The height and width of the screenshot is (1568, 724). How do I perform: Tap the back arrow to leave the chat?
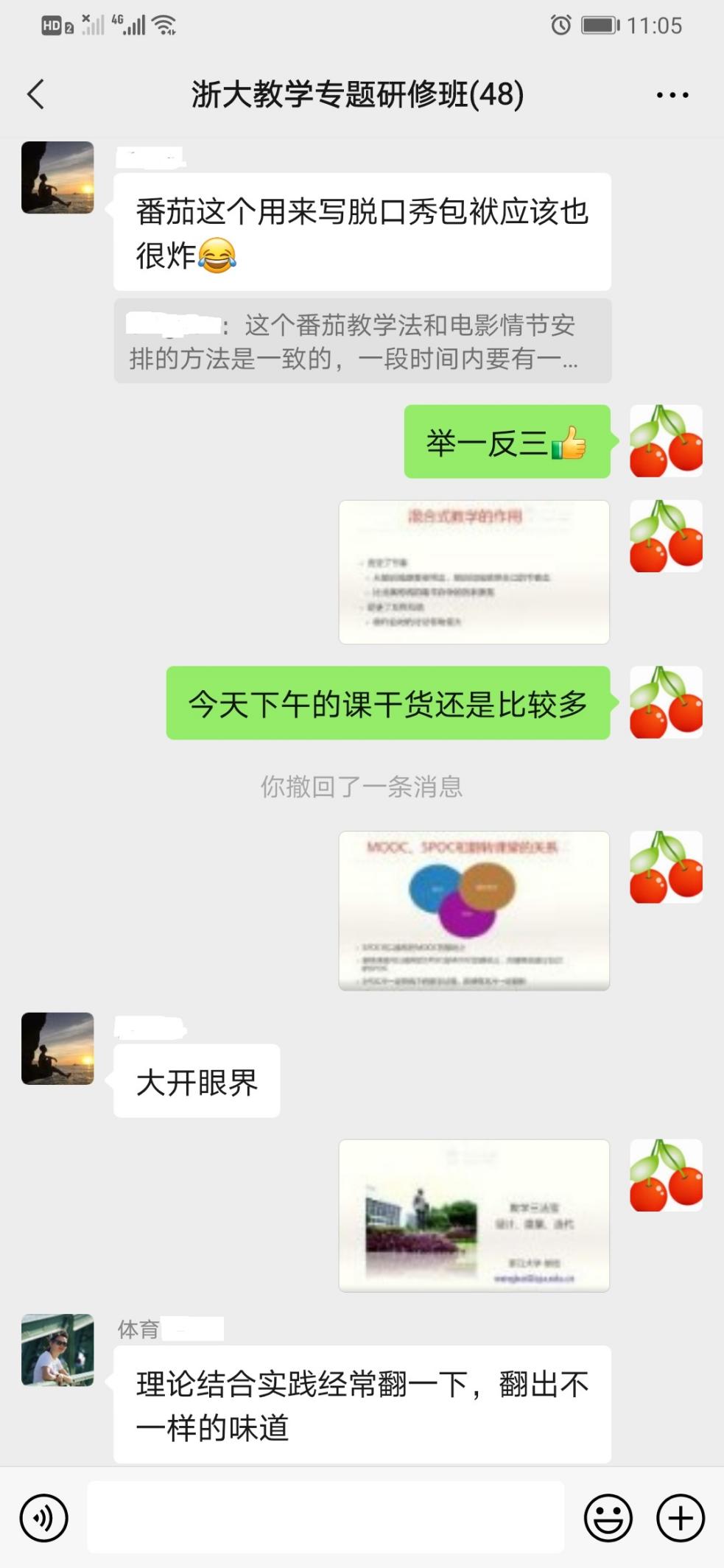35,94
